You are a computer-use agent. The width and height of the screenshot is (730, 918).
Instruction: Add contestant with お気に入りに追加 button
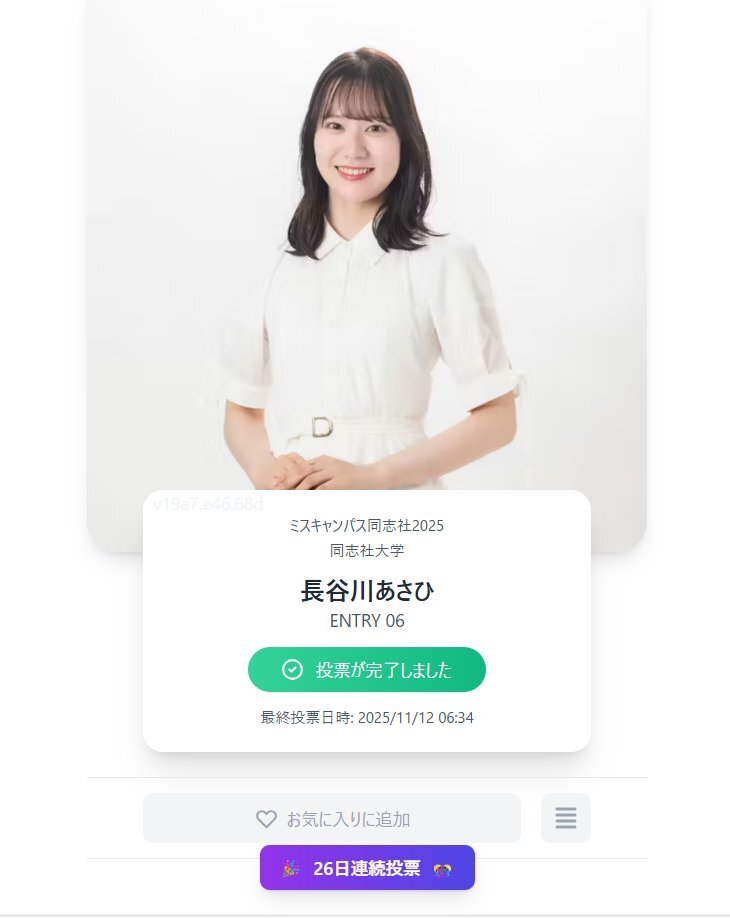(332, 819)
